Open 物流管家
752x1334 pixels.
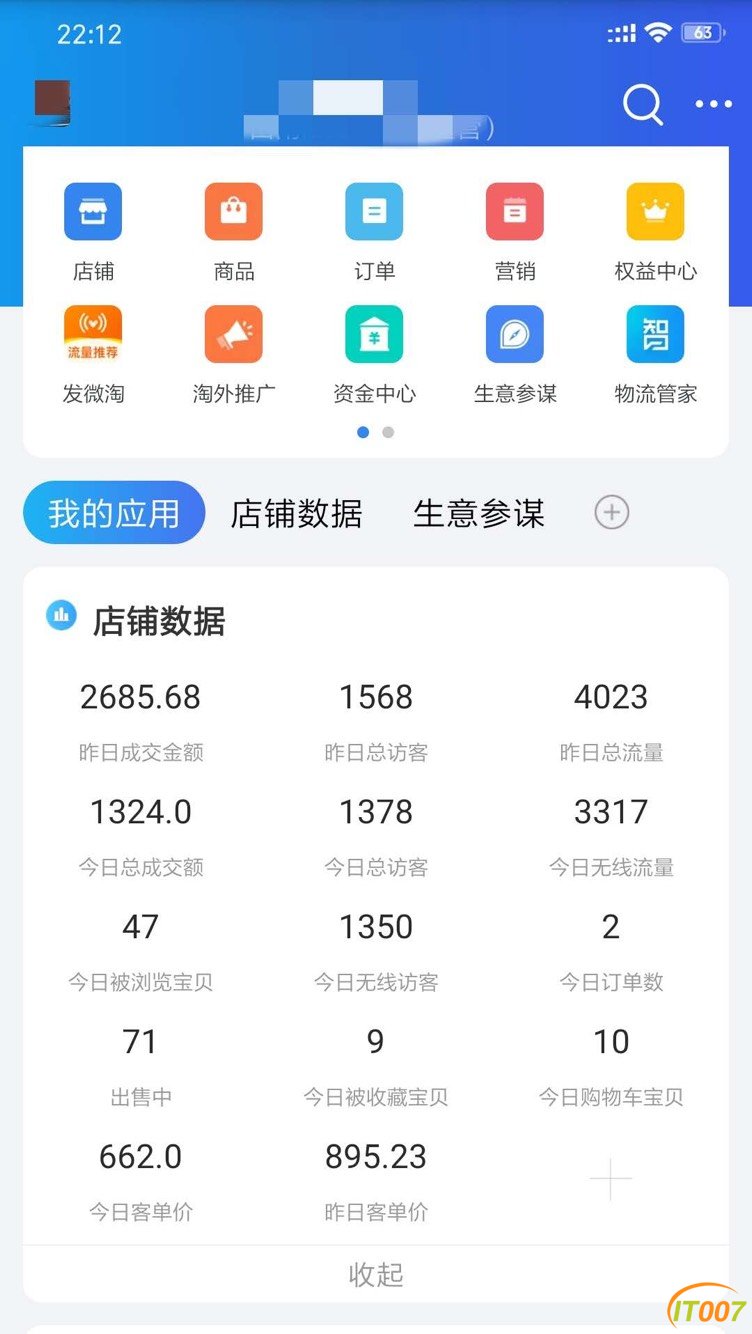click(x=655, y=334)
